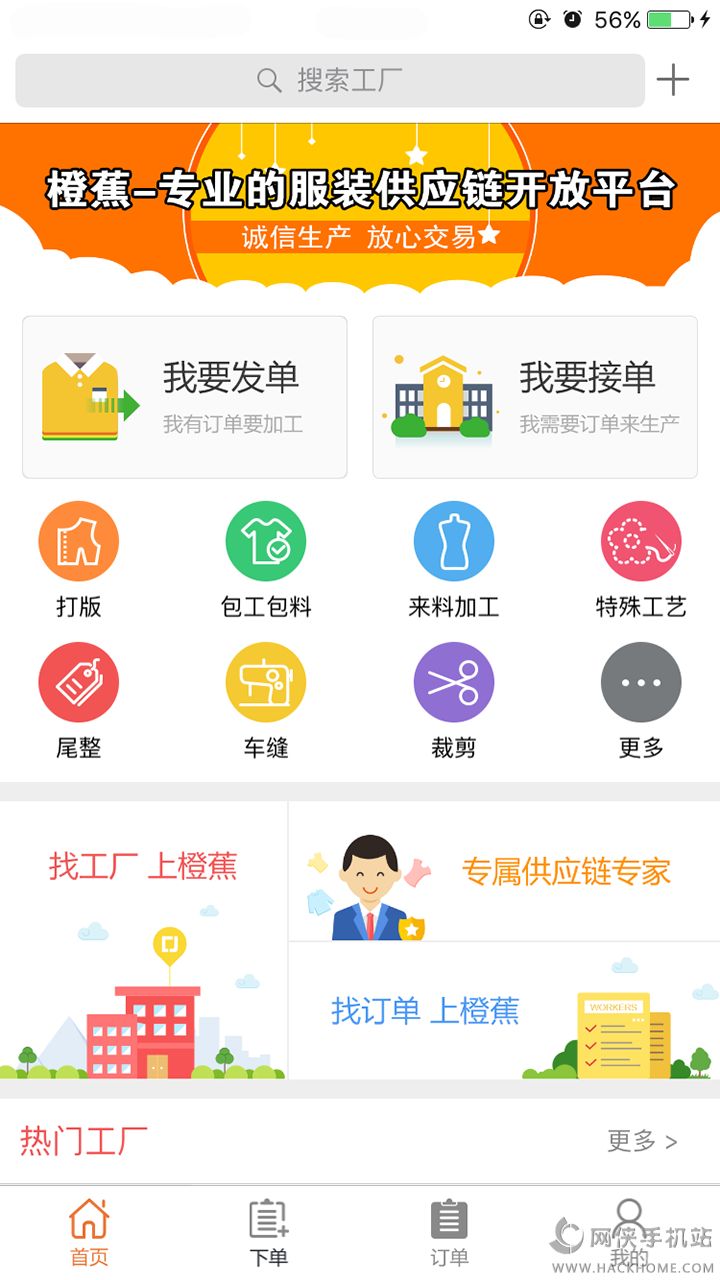Select the 裁剪 category

coord(453,699)
